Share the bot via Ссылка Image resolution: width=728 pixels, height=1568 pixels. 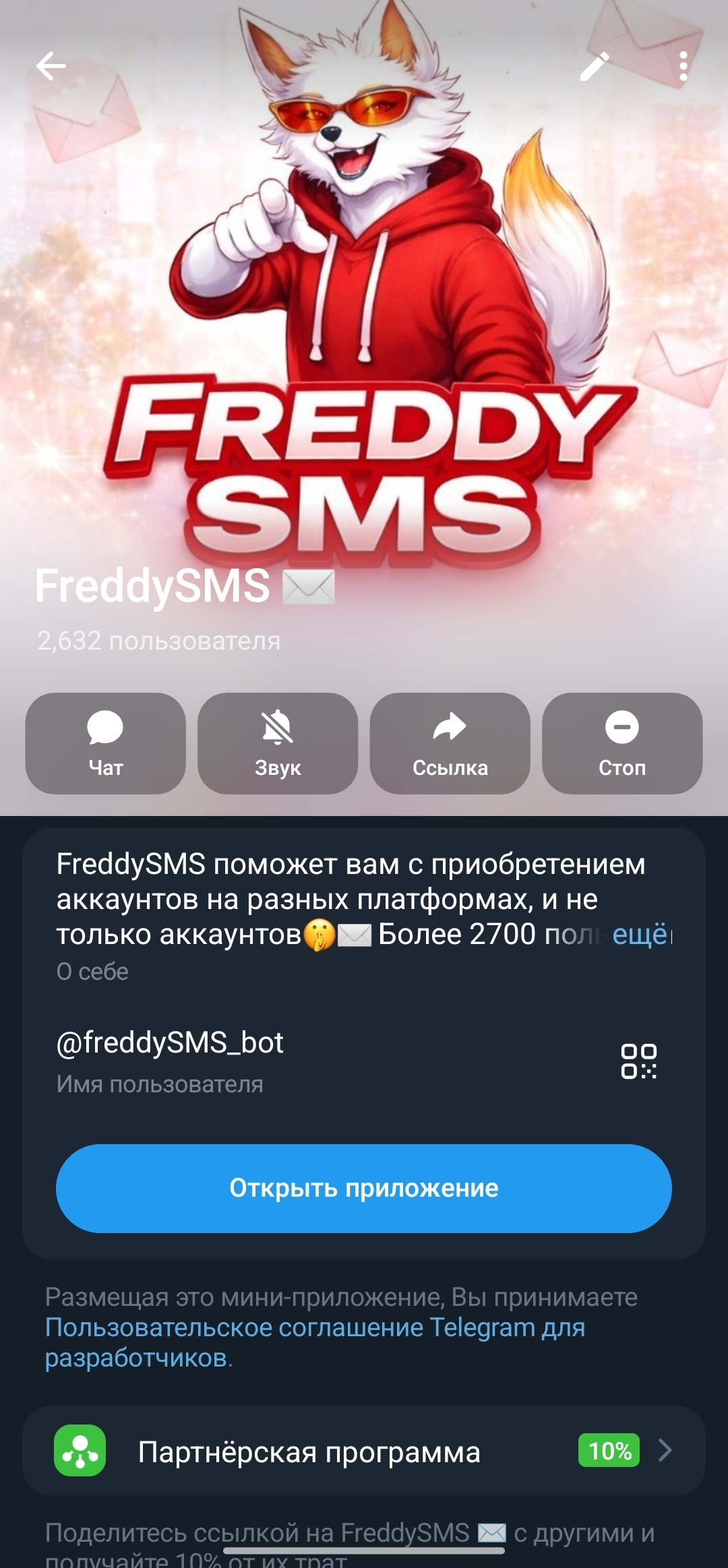pyautogui.click(x=450, y=743)
